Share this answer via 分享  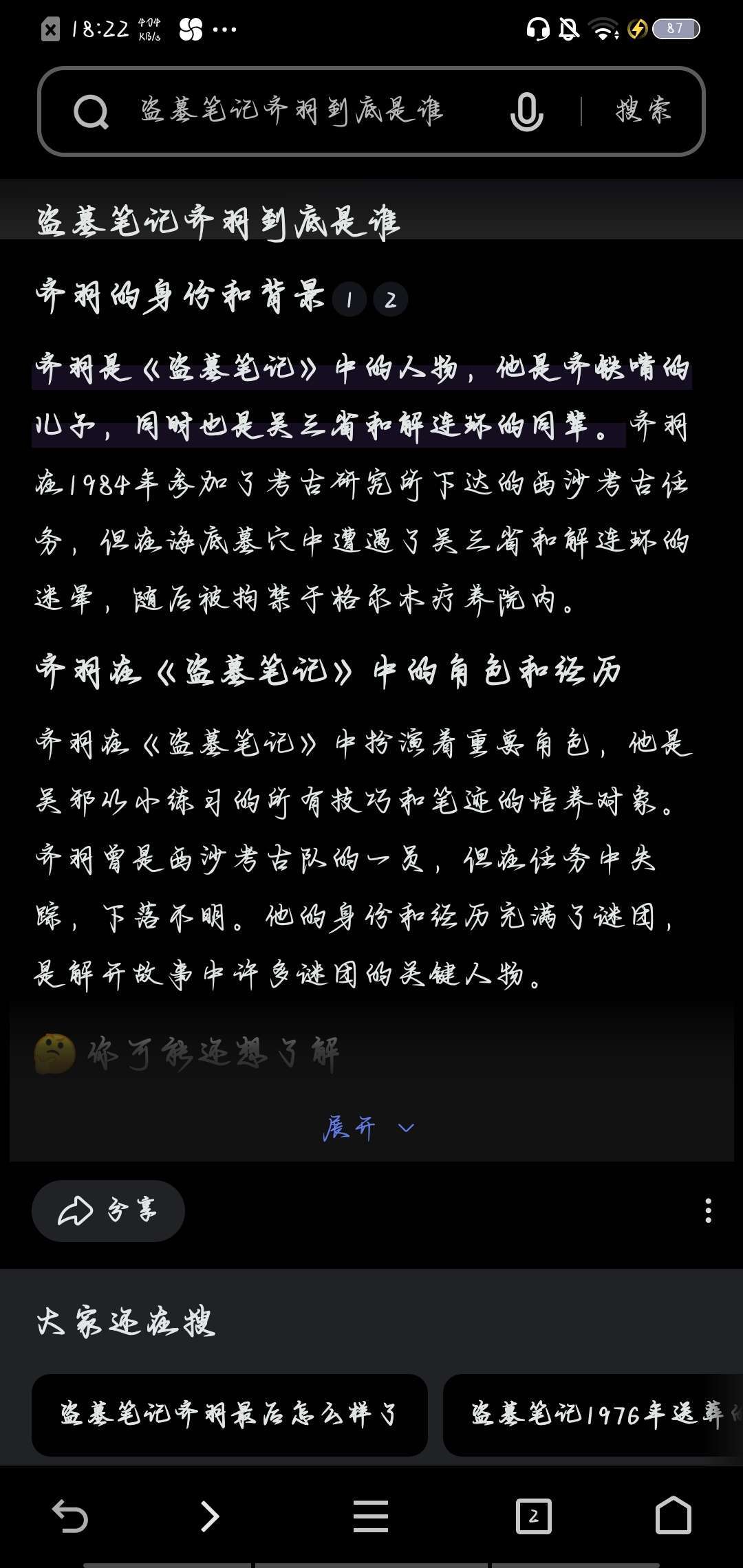(108, 1211)
